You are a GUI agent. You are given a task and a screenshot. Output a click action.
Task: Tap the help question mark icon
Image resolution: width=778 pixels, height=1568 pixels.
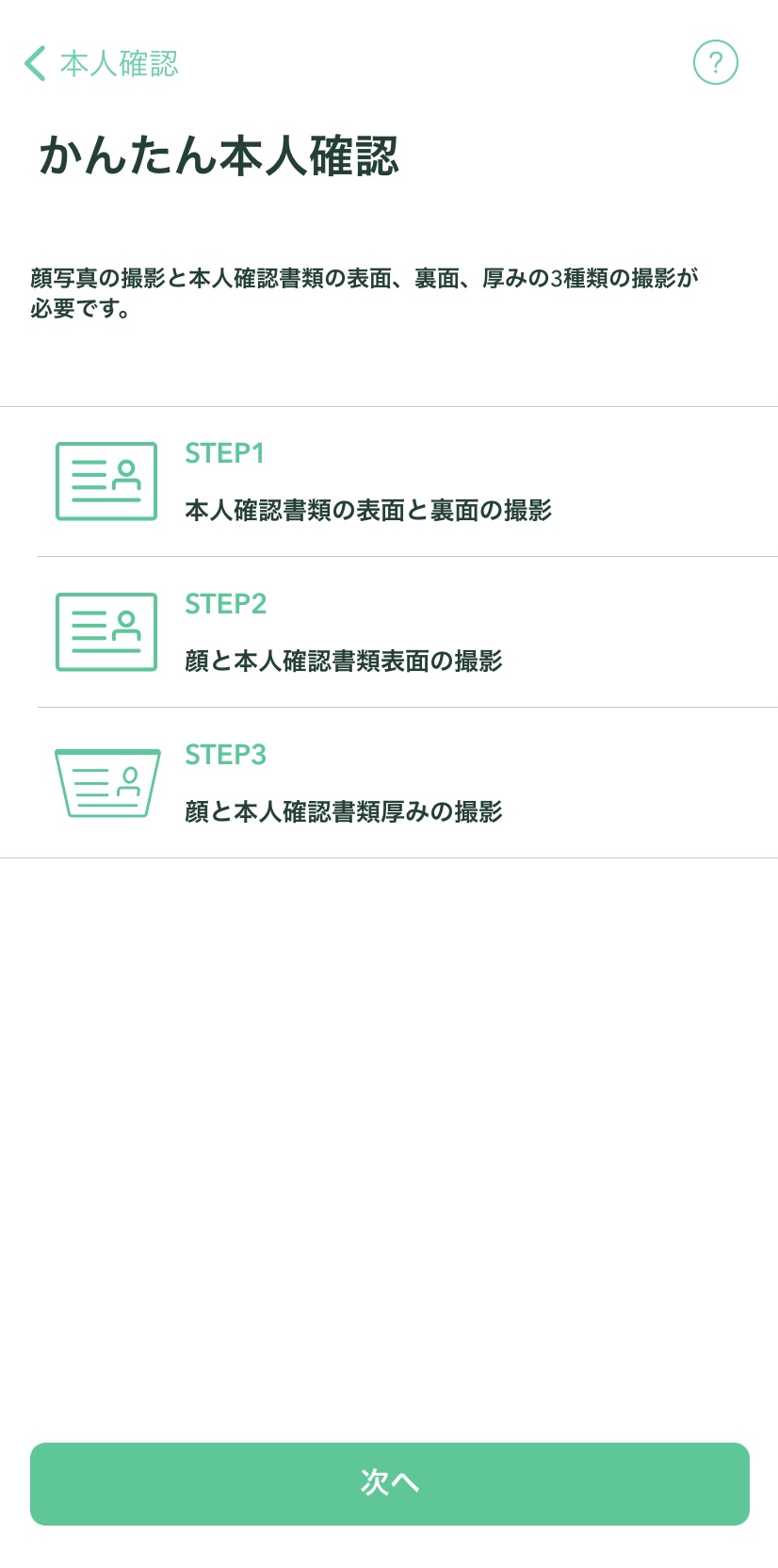716,62
